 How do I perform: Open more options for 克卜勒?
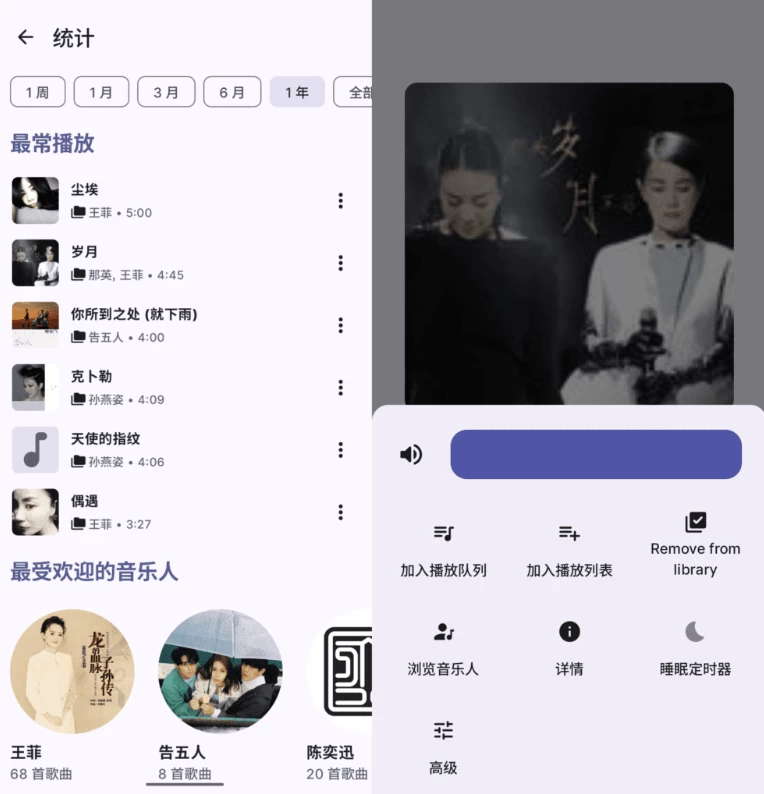click(x=340, y=387)
